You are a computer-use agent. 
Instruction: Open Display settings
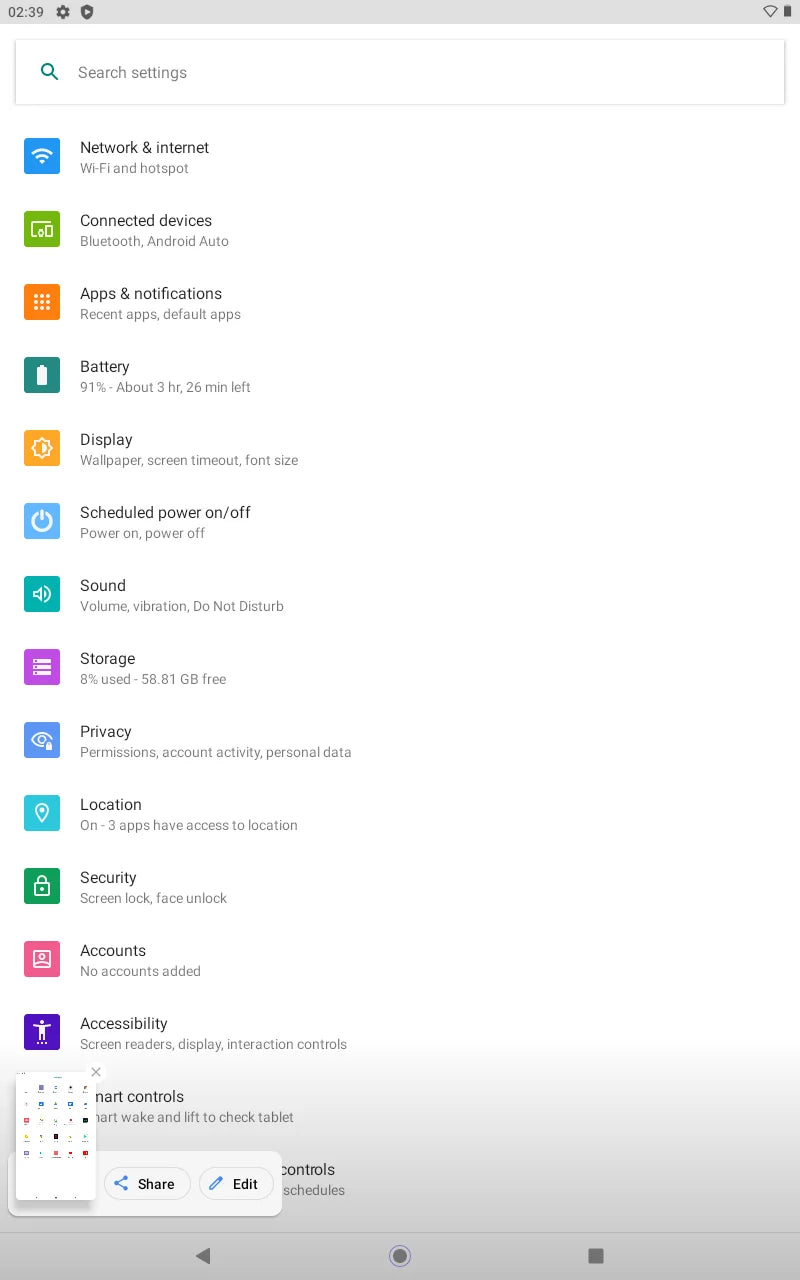click(400, 449)
